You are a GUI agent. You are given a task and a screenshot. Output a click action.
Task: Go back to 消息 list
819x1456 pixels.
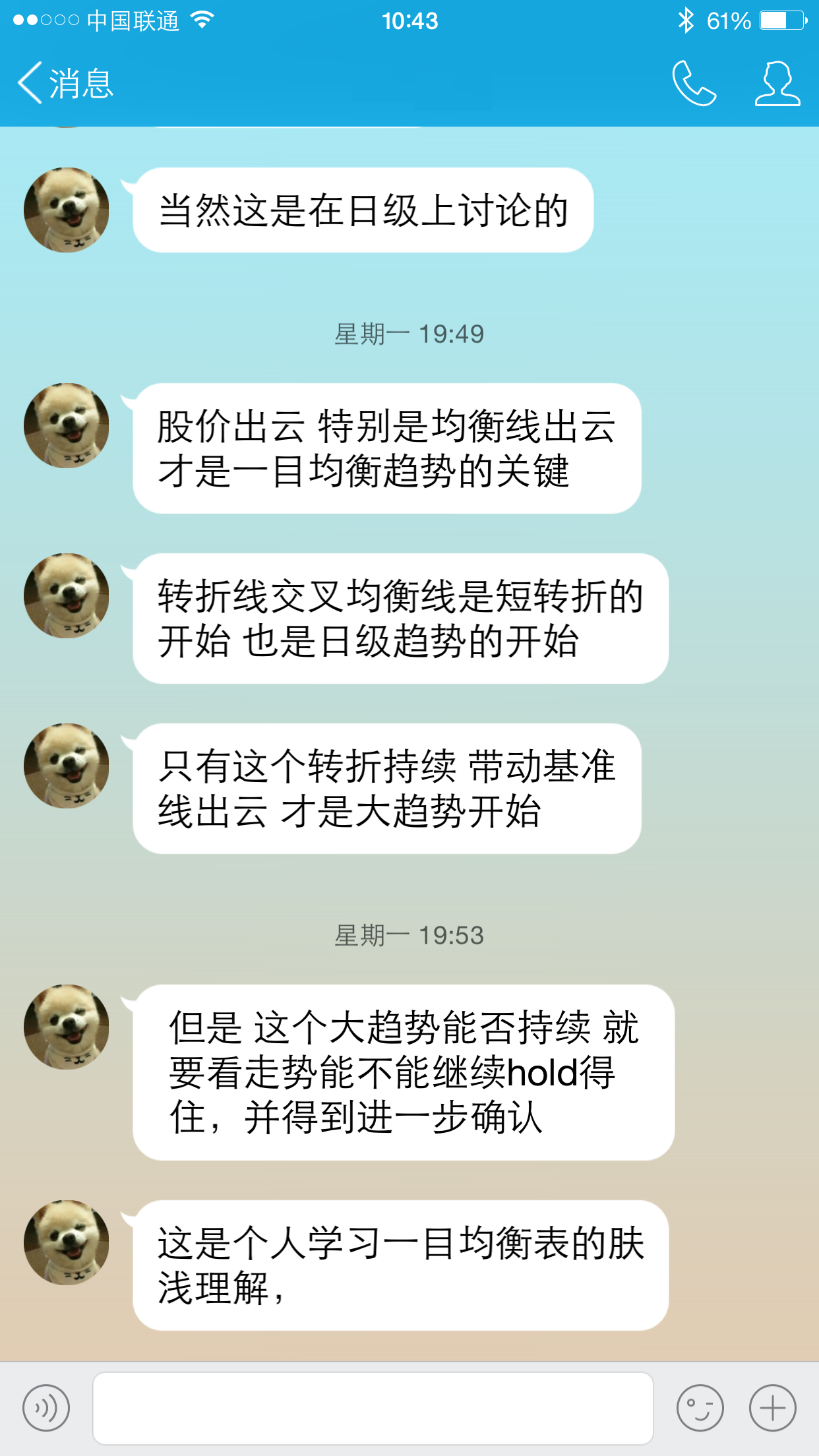pyautogui.click(x=65, y=83)
